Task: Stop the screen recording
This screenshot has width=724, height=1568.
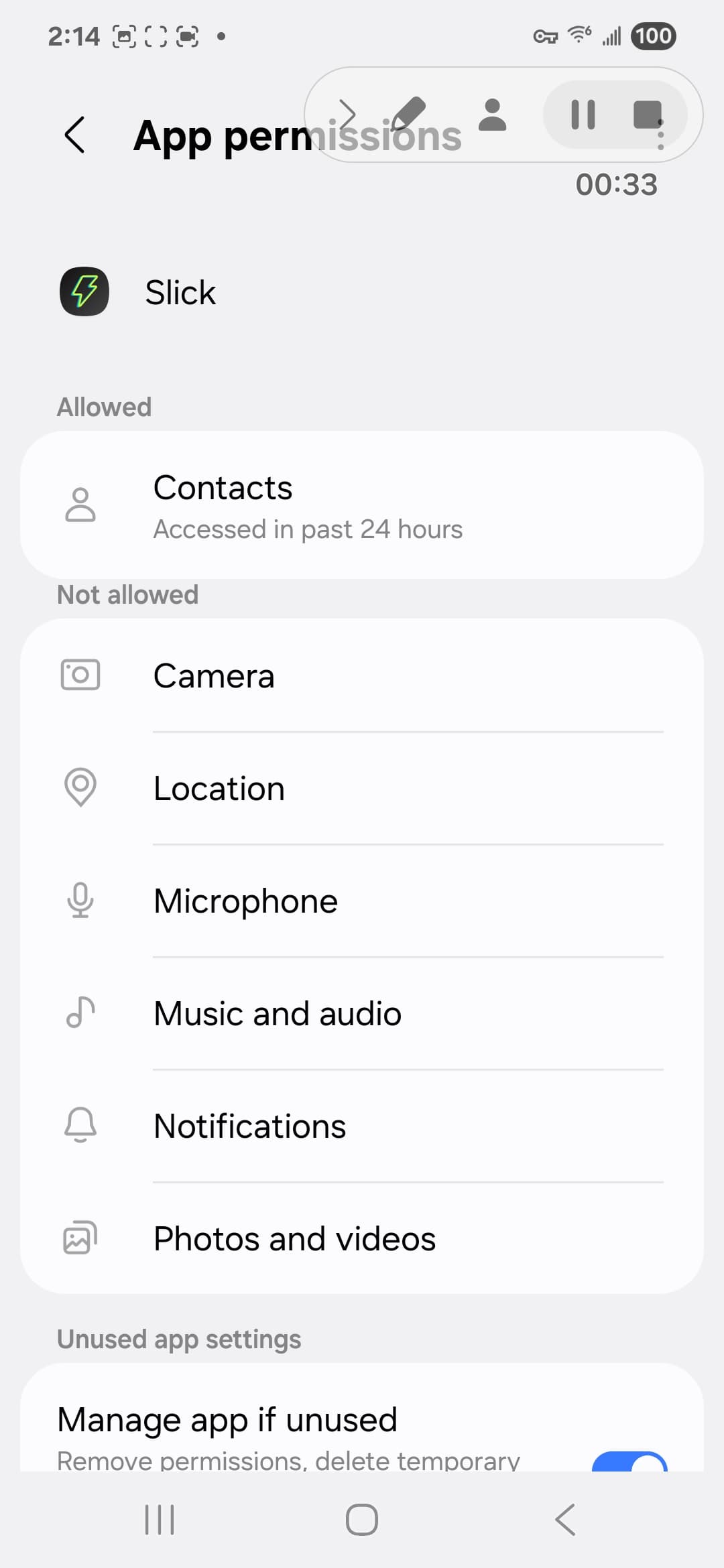Action: click(x=648, y=115)
